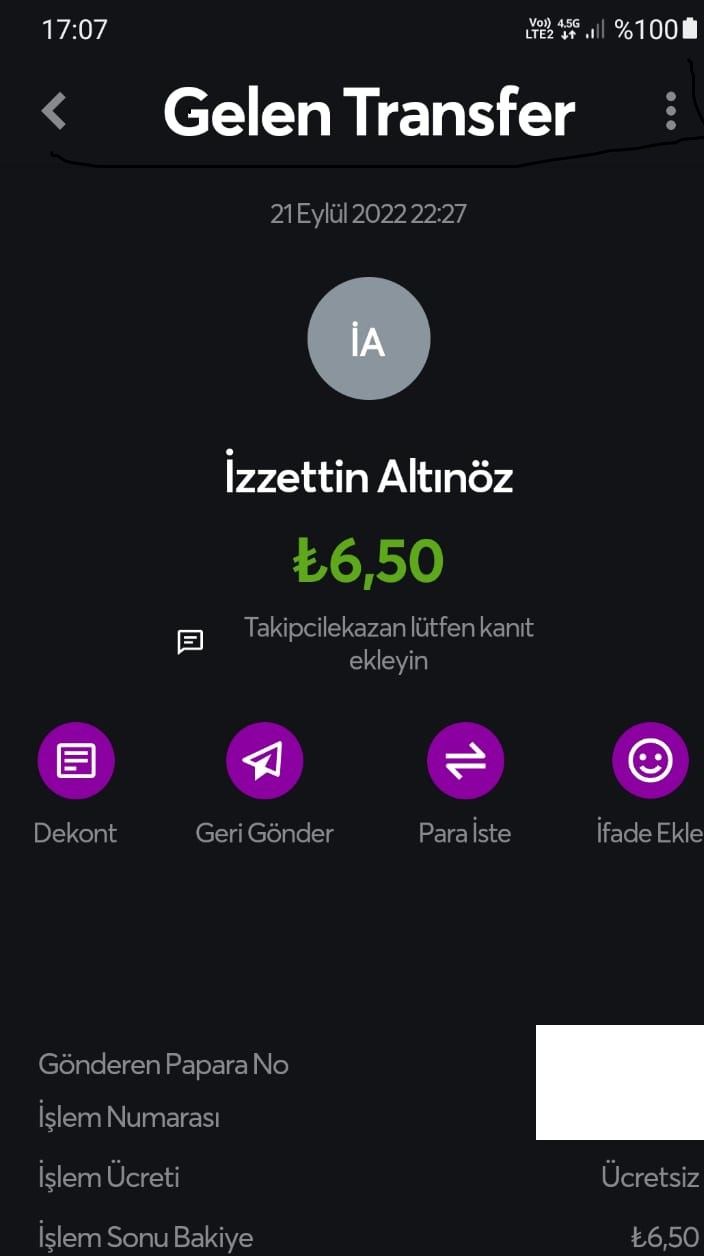
Task: Open the three-dot overflow menu
Action: (x=670, y=111)
